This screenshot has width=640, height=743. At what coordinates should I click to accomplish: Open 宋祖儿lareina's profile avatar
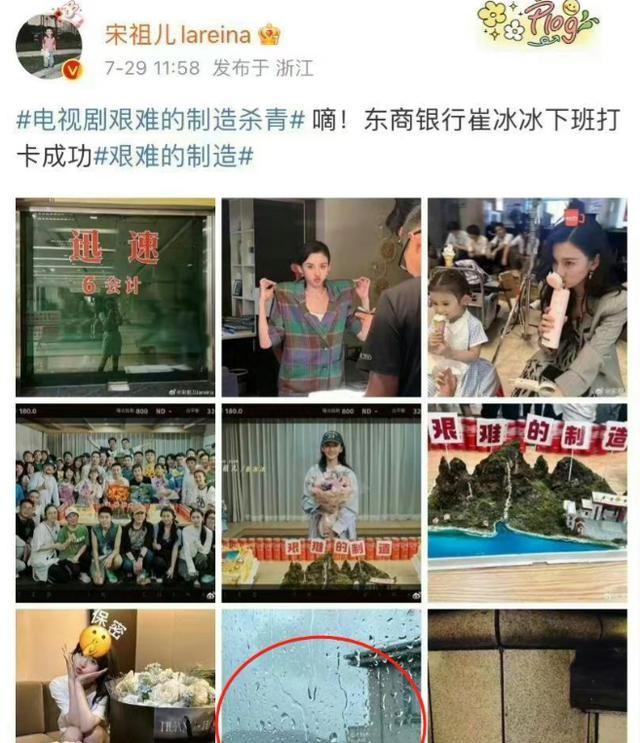coord(49,45)
